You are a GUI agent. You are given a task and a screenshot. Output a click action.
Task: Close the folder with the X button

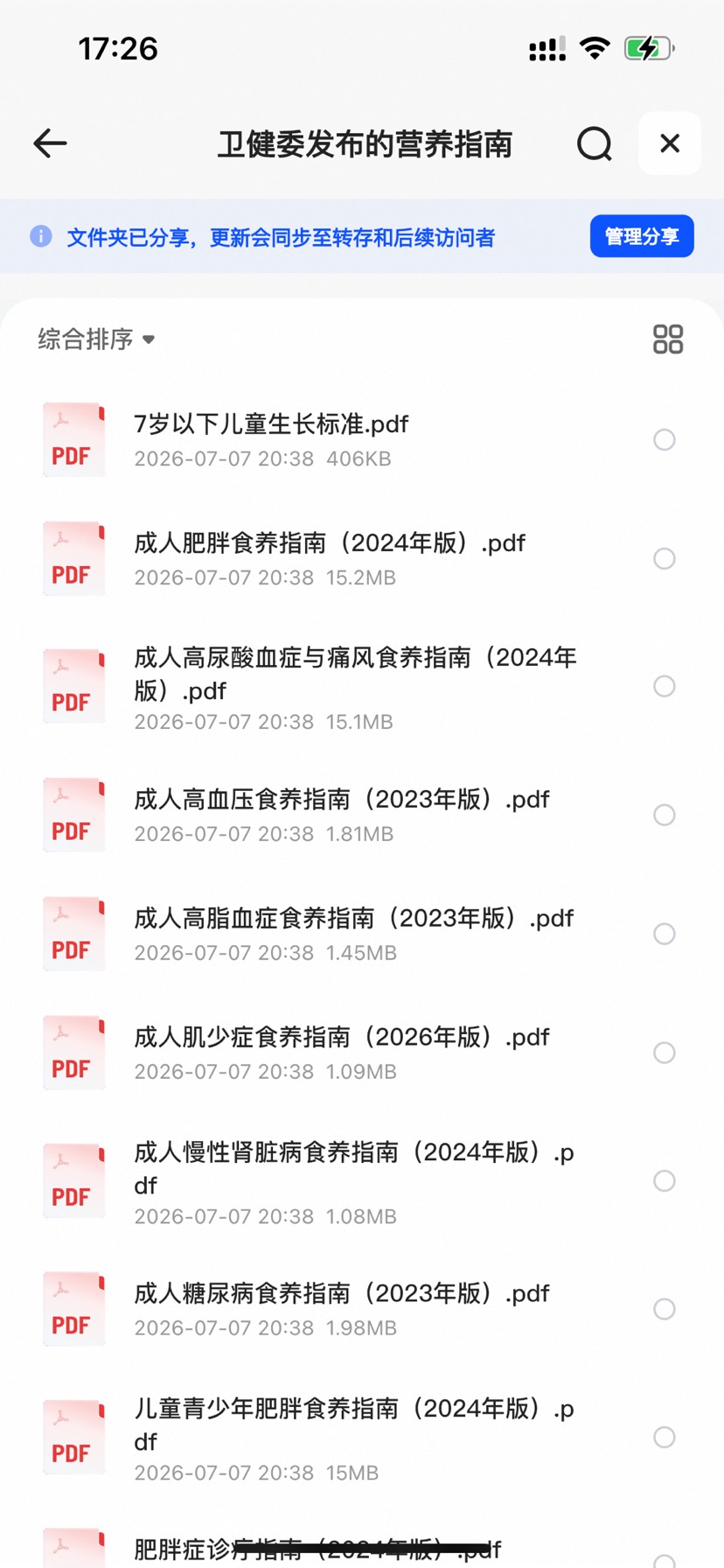click(x=670, y=143)
